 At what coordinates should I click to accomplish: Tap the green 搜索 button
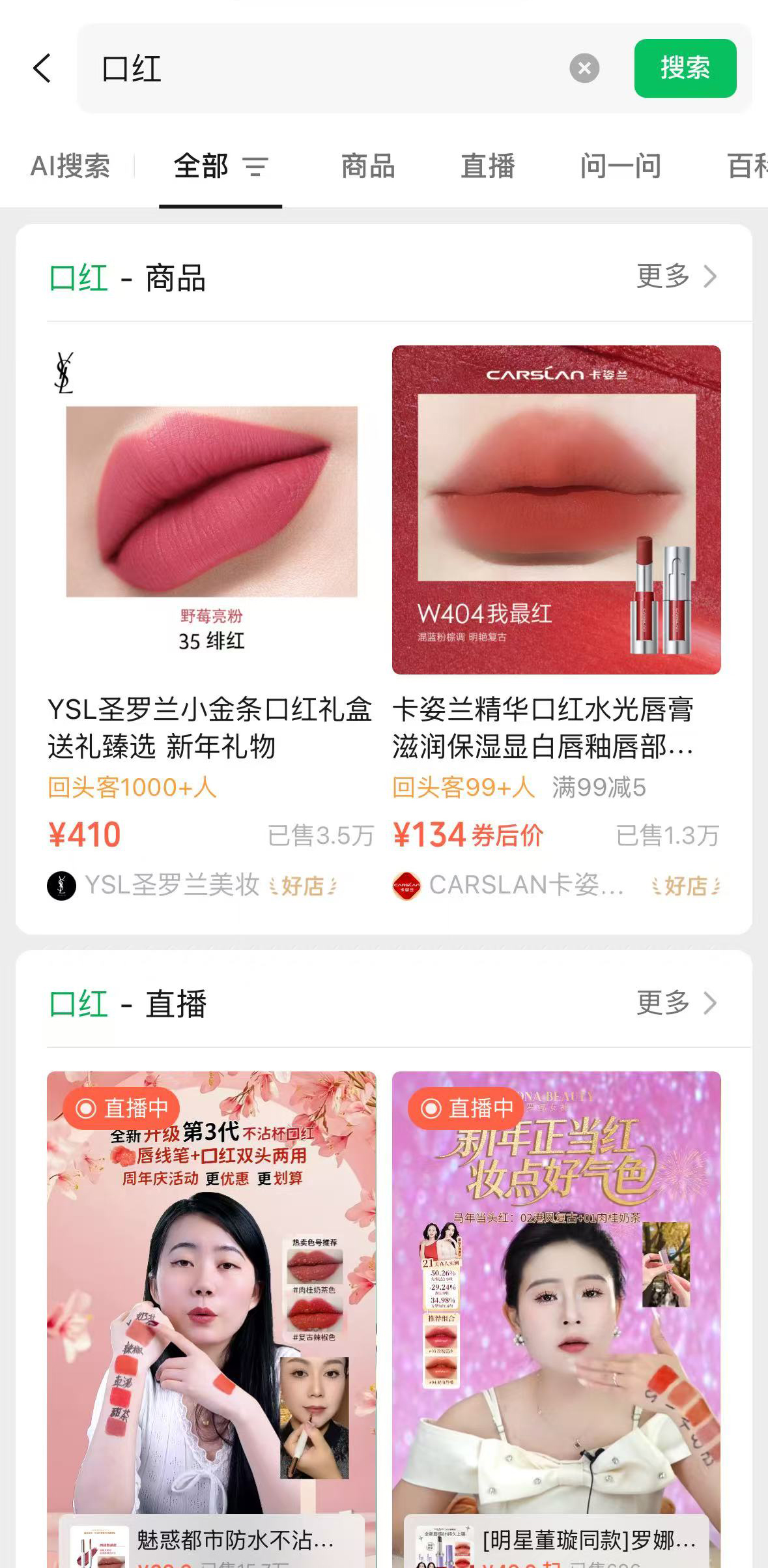(685, 68)
